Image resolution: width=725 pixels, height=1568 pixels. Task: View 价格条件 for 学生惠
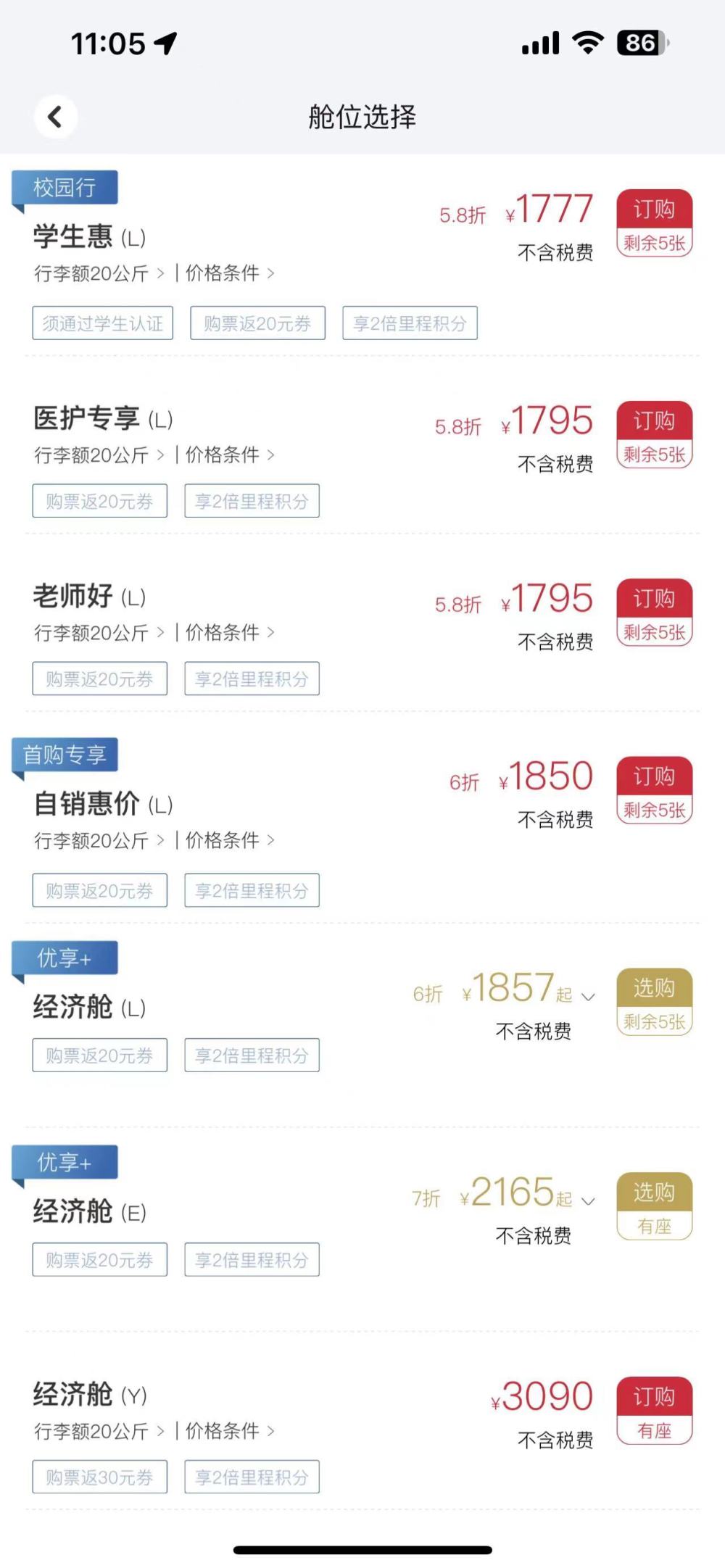point(230,273)
